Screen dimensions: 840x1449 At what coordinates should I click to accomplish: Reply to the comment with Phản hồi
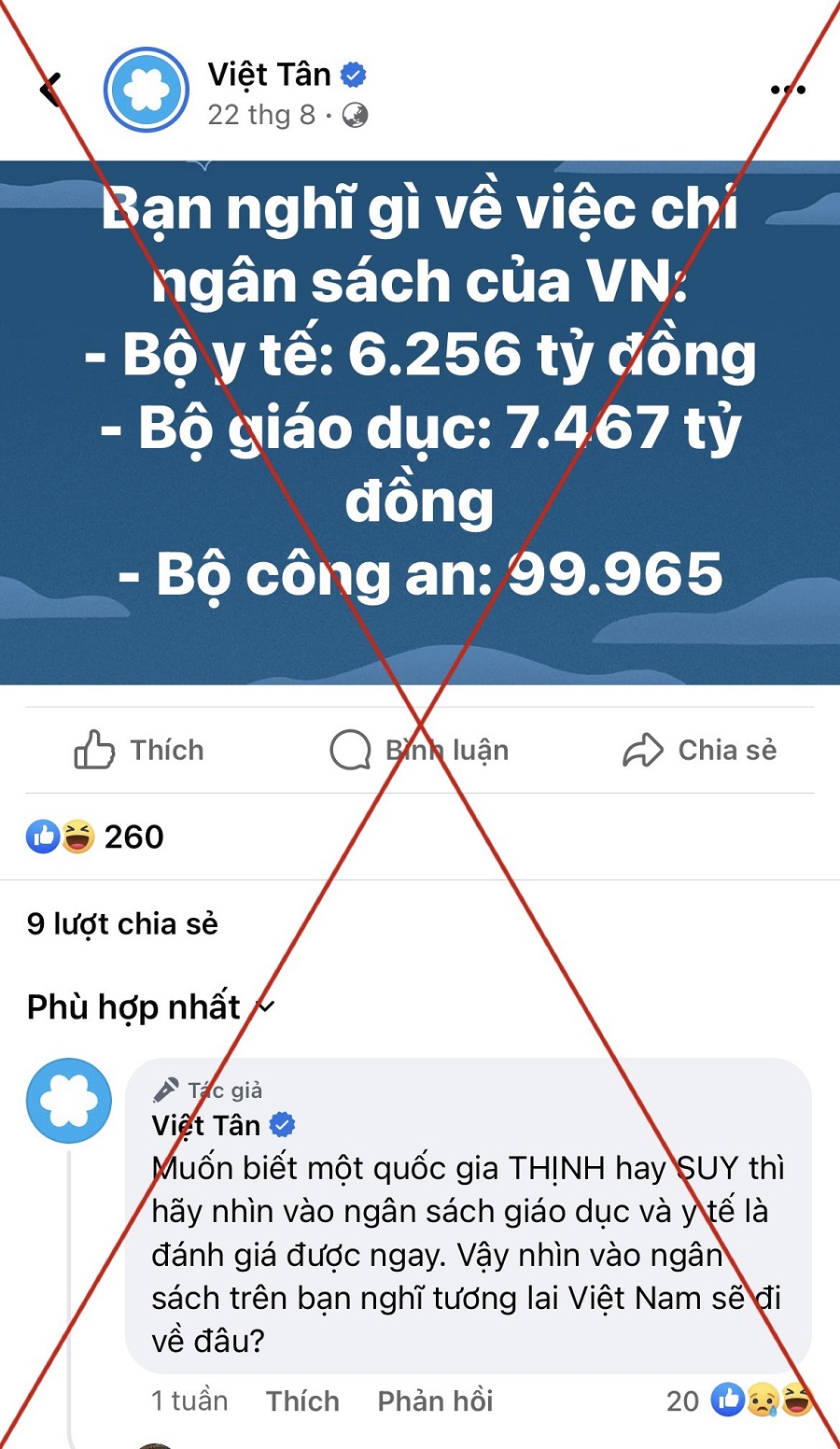click(x=435, y=1400)
